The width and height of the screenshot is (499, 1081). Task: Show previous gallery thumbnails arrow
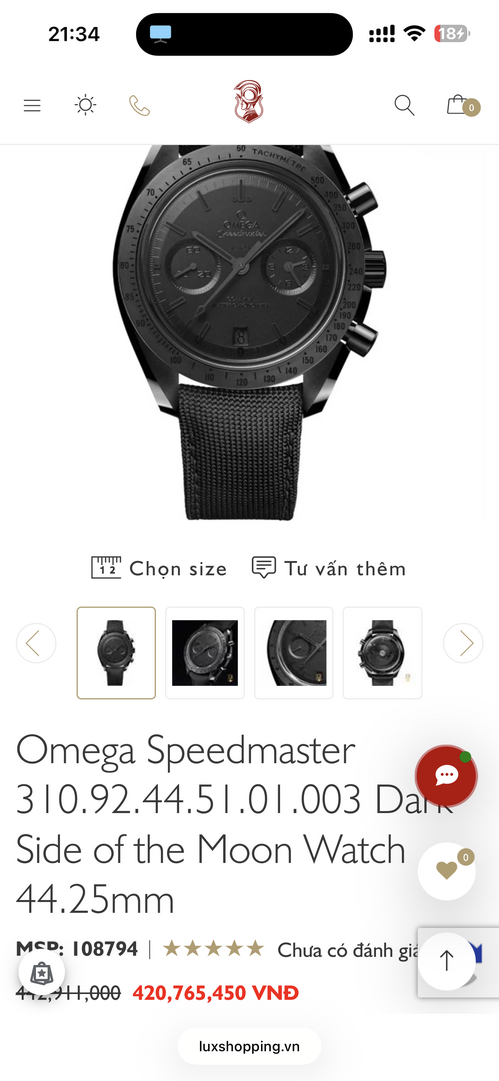point(36,643)
